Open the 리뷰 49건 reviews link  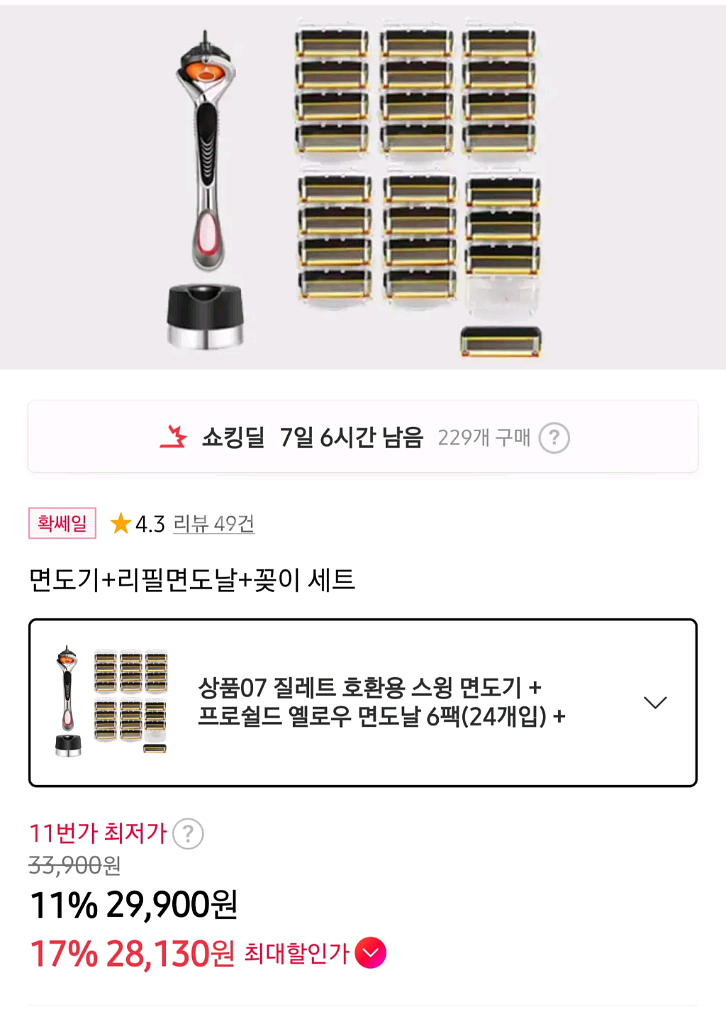pos(213,523)
